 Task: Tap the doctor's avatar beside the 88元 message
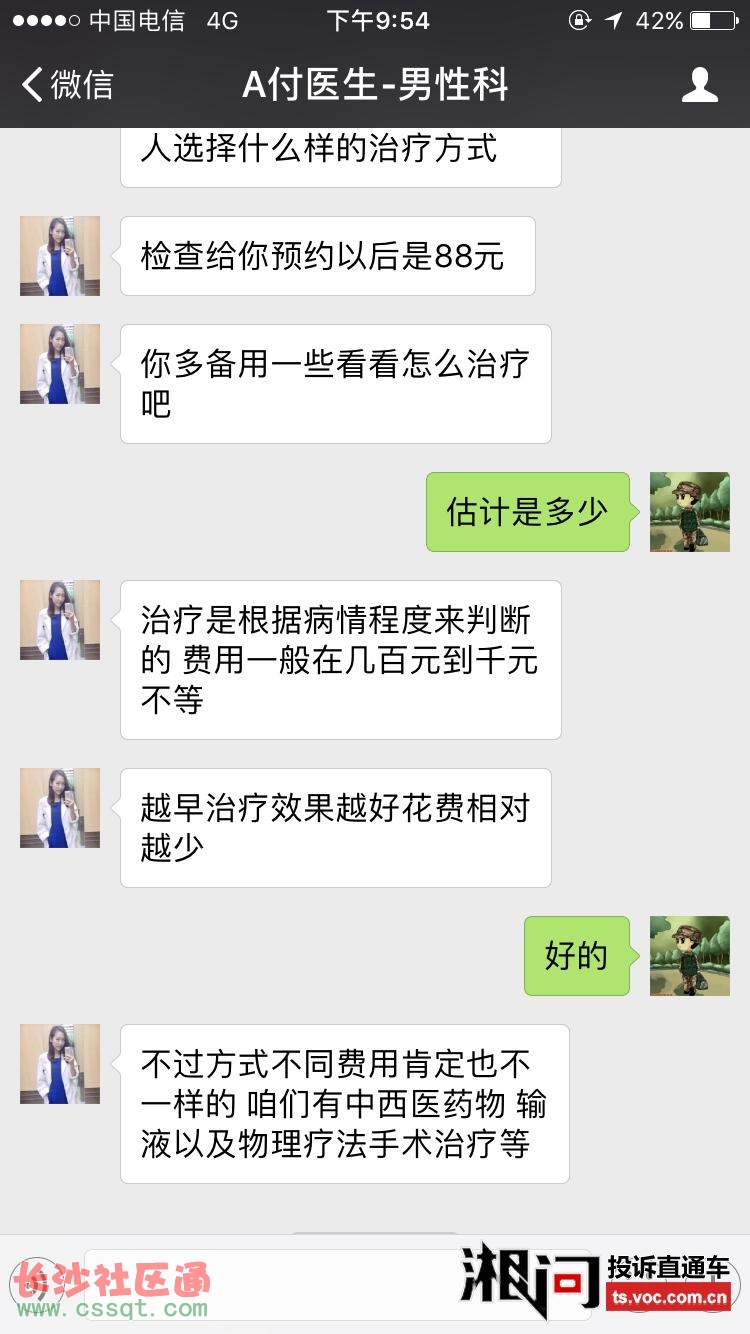coord(60,256)
